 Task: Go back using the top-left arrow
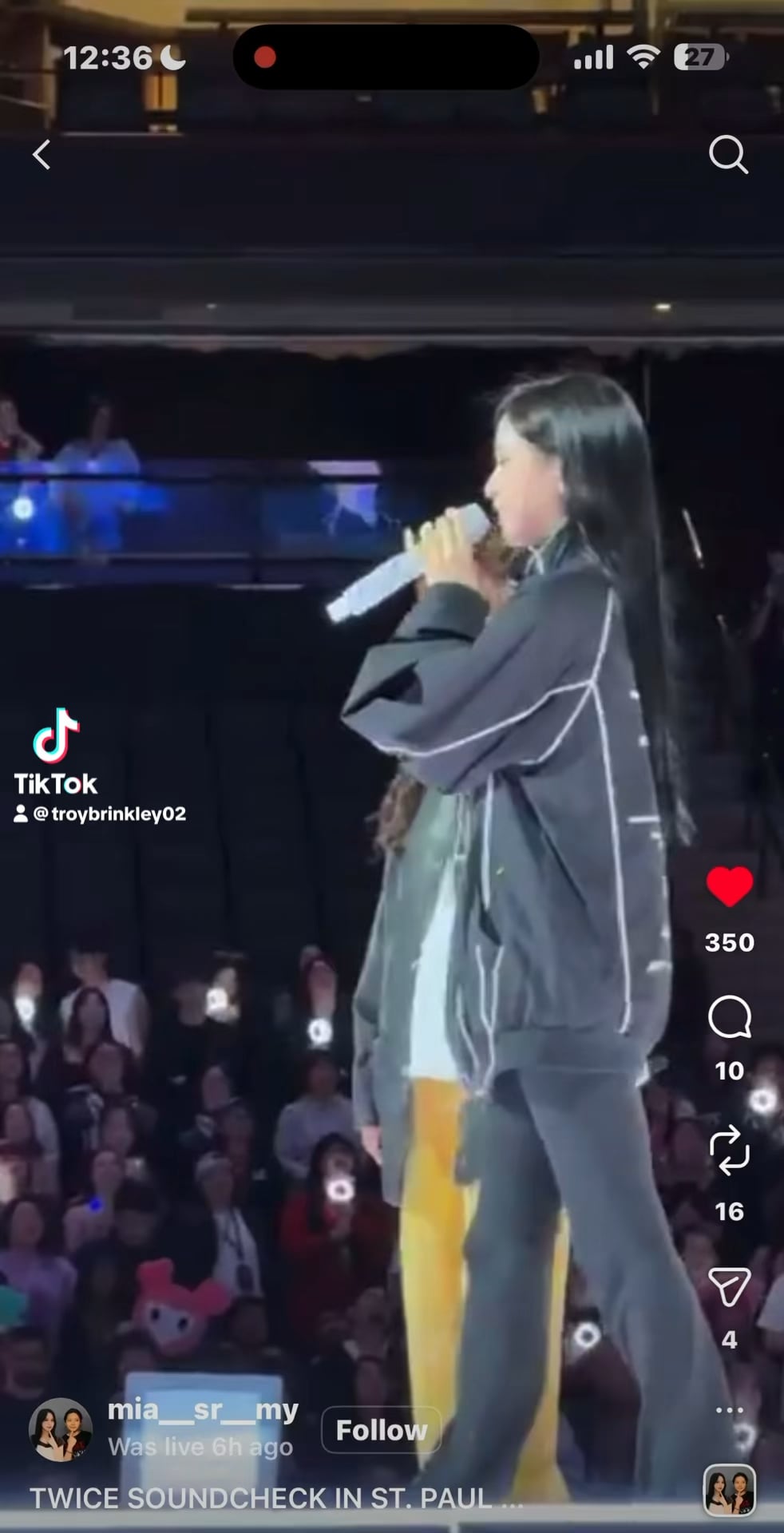click(42, 155)
